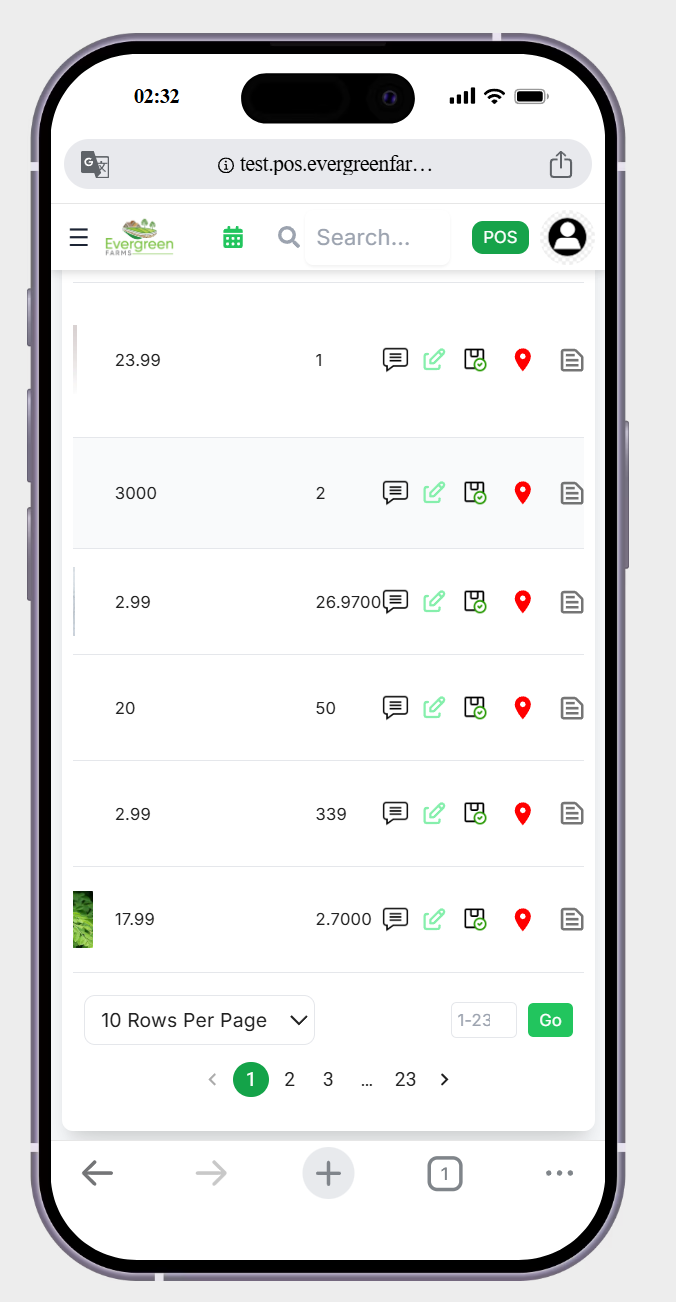Share the page from address bar

coord(560,164)
